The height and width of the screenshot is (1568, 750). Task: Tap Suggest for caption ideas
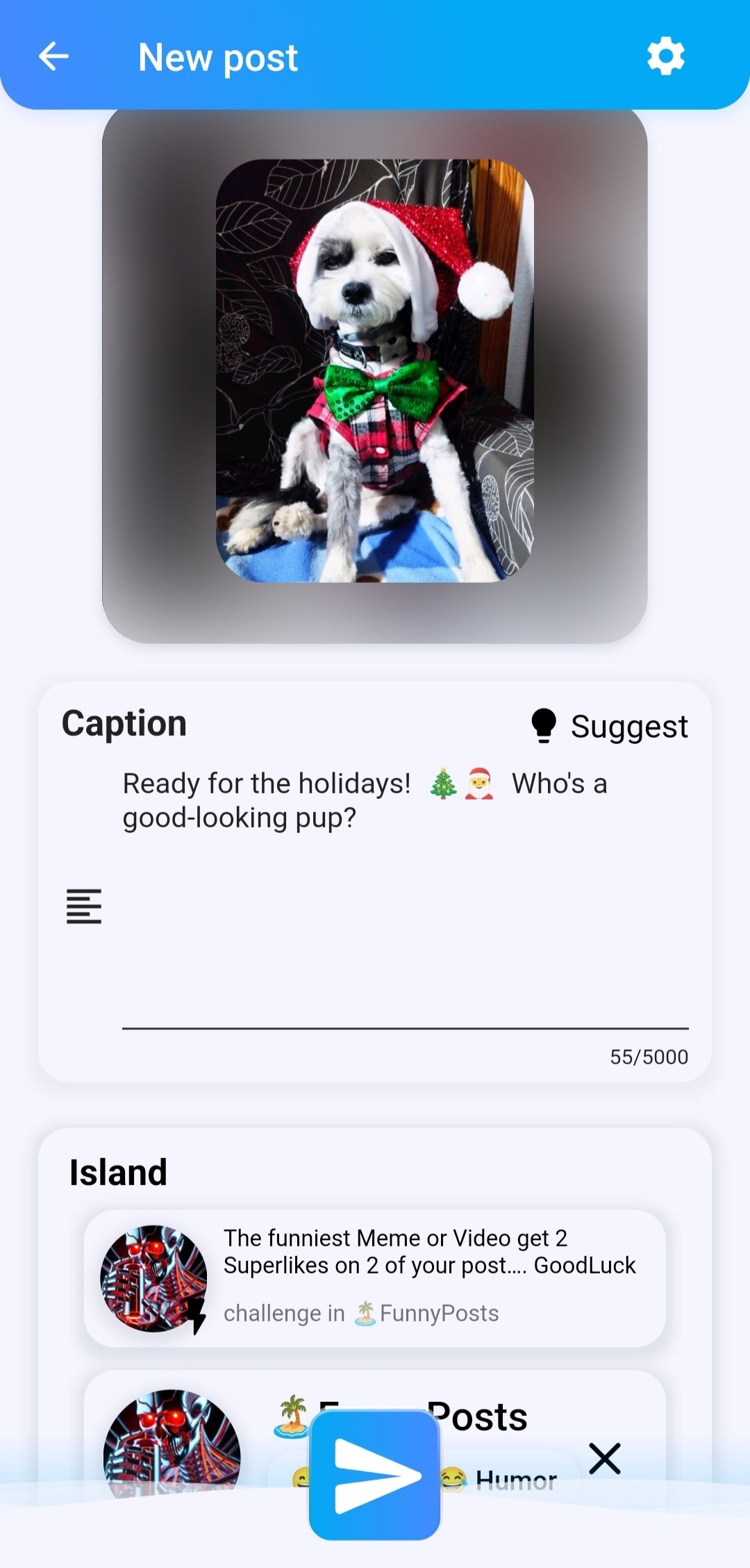[x=610, y=727]
